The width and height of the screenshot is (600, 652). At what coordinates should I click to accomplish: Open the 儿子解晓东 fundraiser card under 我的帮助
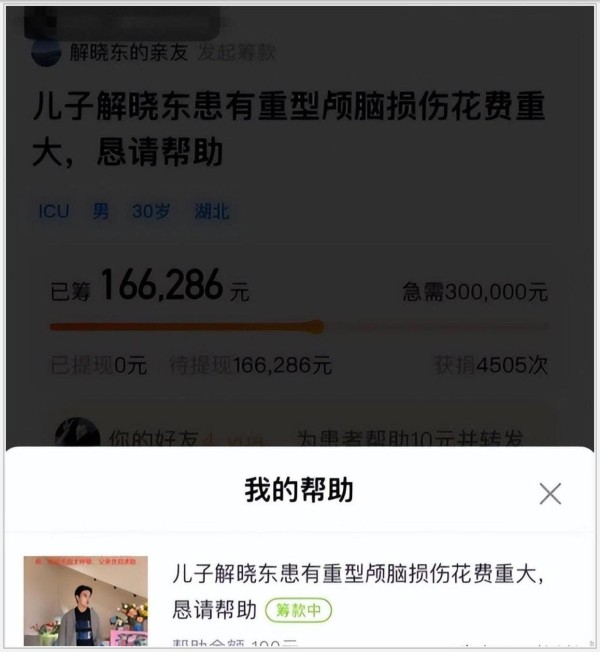[358, 589]
